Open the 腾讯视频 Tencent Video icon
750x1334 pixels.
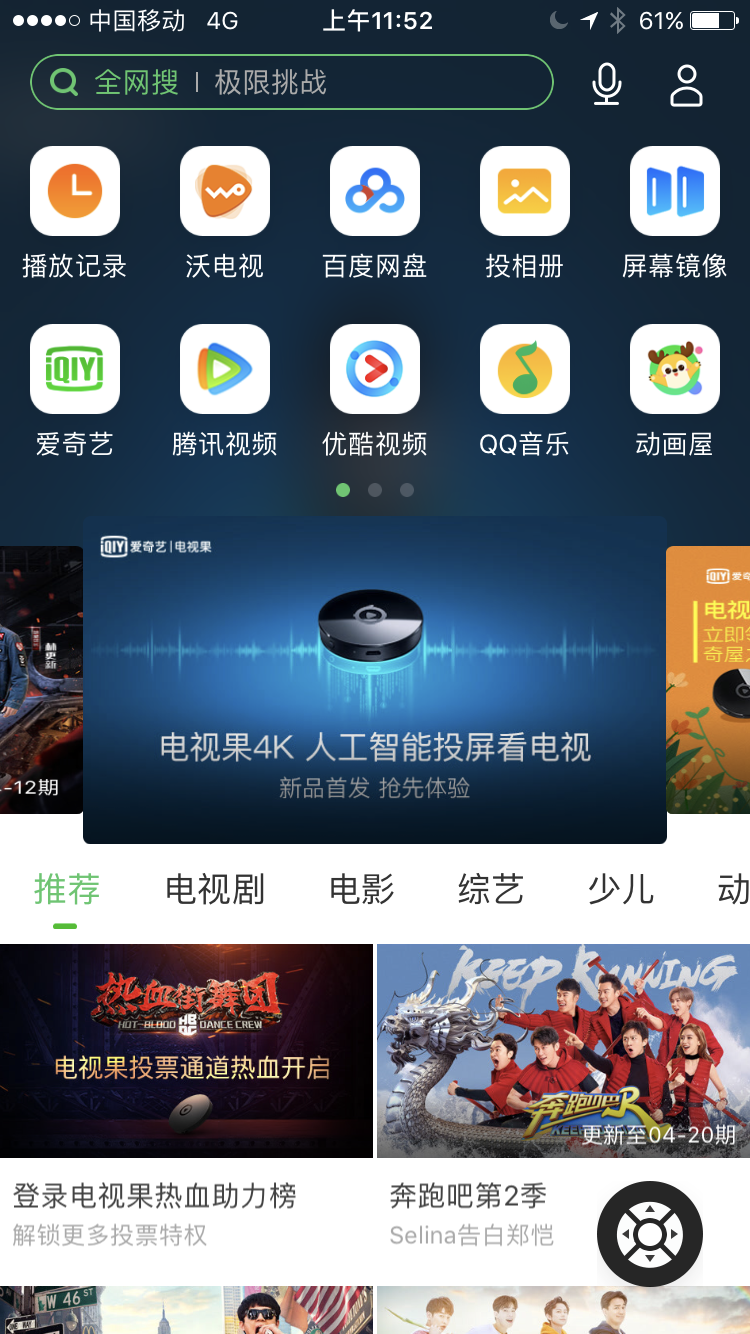(x=224, y=369)
